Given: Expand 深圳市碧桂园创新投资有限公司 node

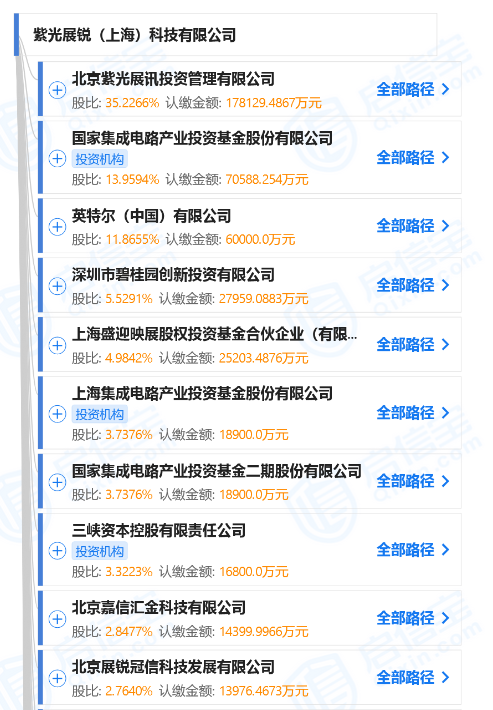Looking at the screenshot, I should pyautogui.click(x=57, y=286).
